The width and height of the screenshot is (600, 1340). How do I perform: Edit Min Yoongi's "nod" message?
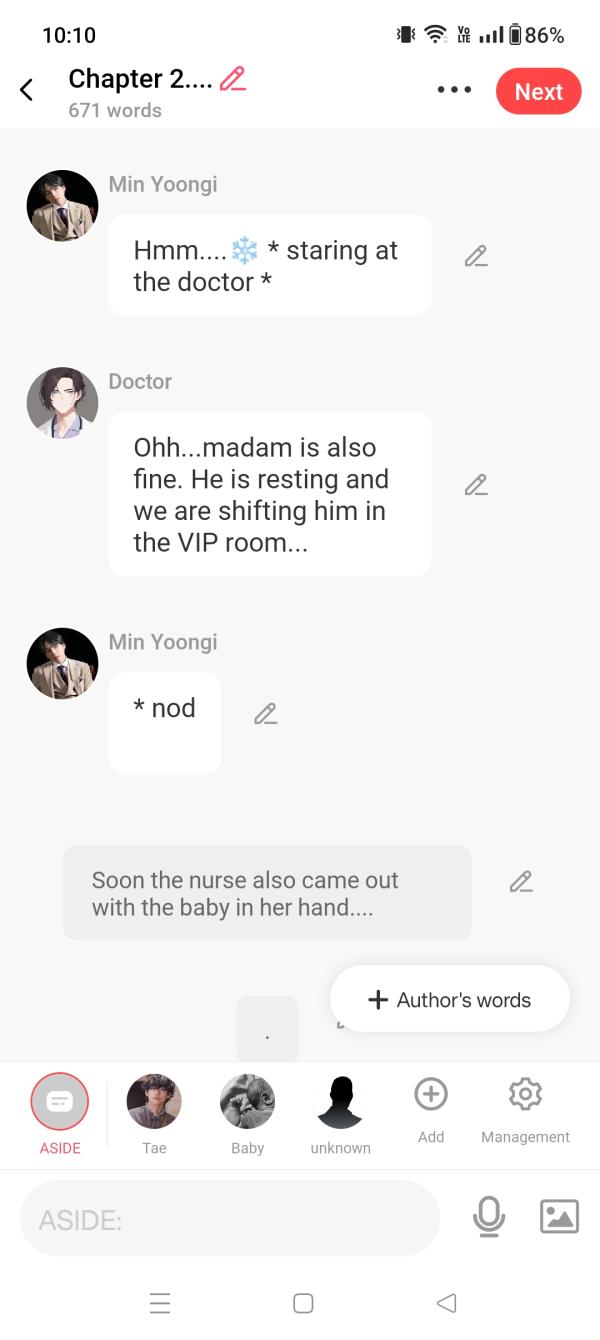click(265, 714)
